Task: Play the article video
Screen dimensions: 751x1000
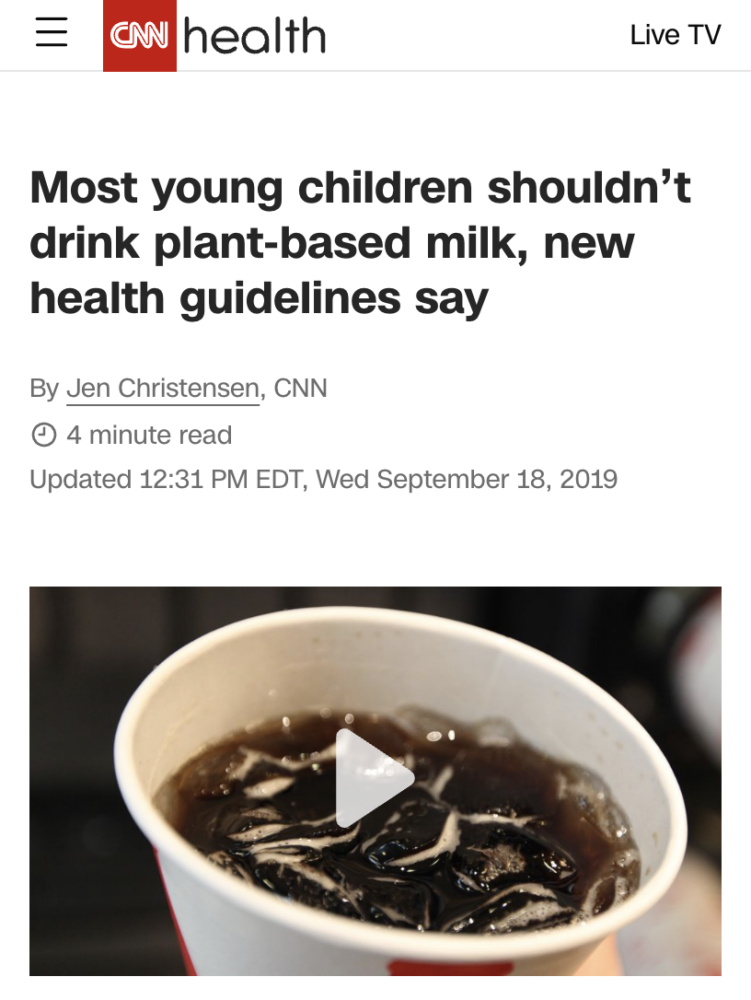Action: point(374,779)
